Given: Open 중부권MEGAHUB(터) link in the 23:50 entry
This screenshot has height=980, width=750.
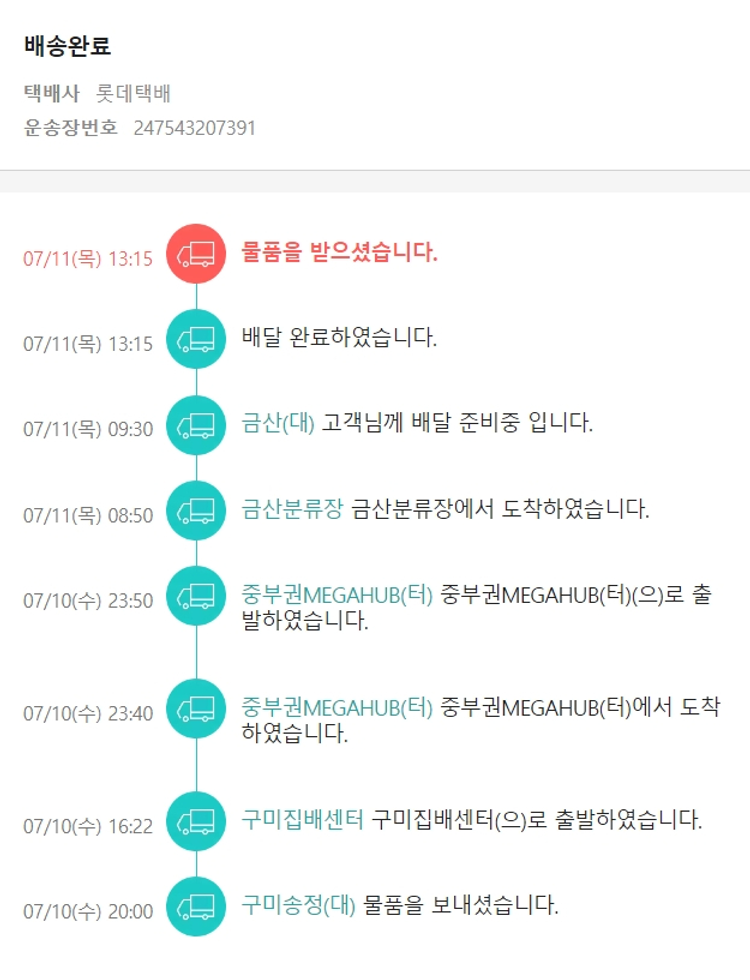Looking at the screenshot, I should (x=337, y=594).
